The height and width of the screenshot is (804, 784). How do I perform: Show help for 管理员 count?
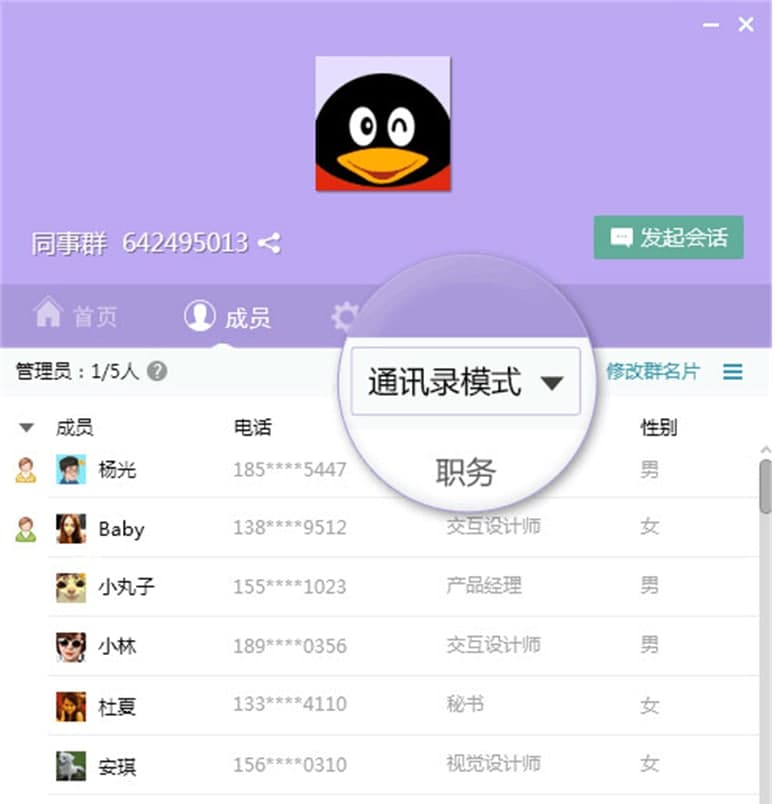[x=157, y=371]
